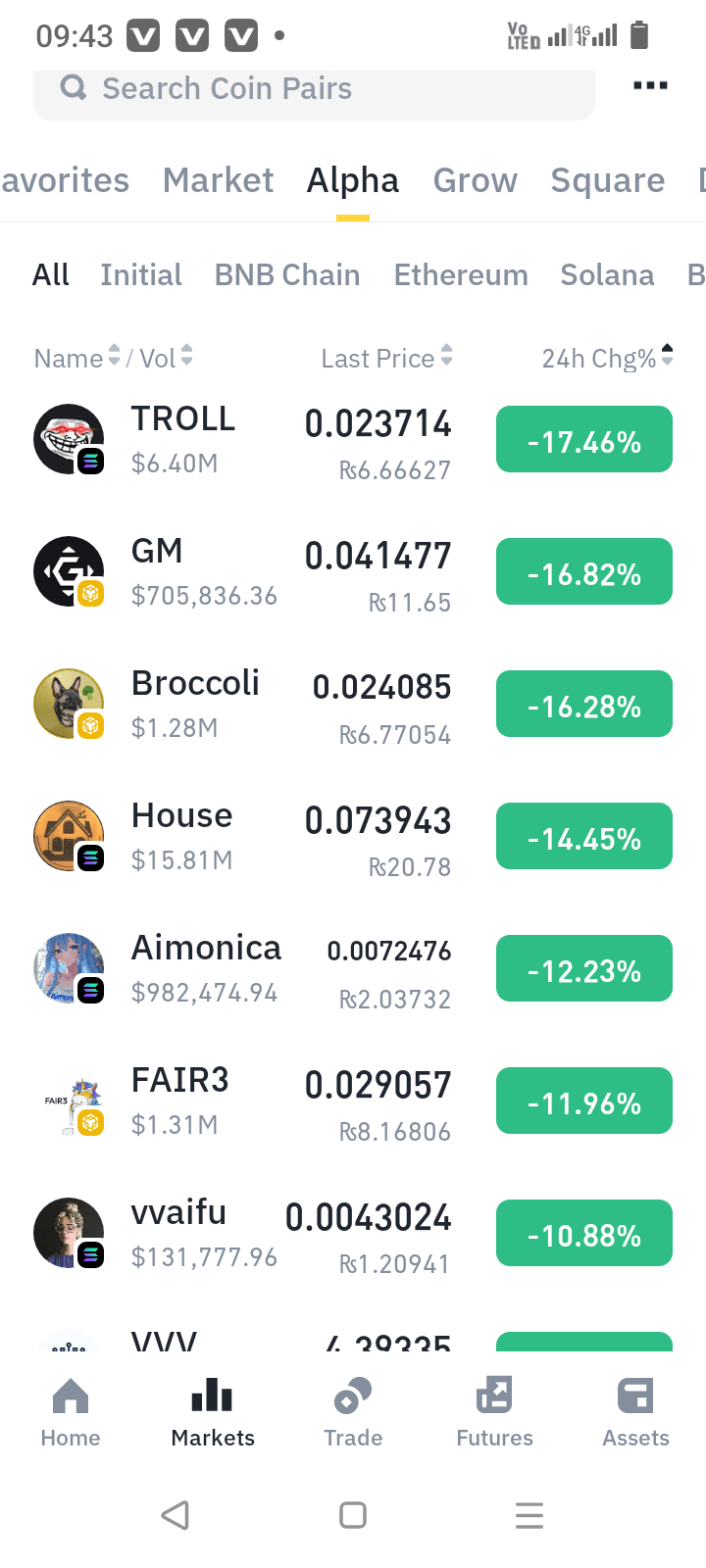Image resolution: width=706 pixels, height=1568 pixels.
Task: Open the Assets tab
Action: point(635,1412)
